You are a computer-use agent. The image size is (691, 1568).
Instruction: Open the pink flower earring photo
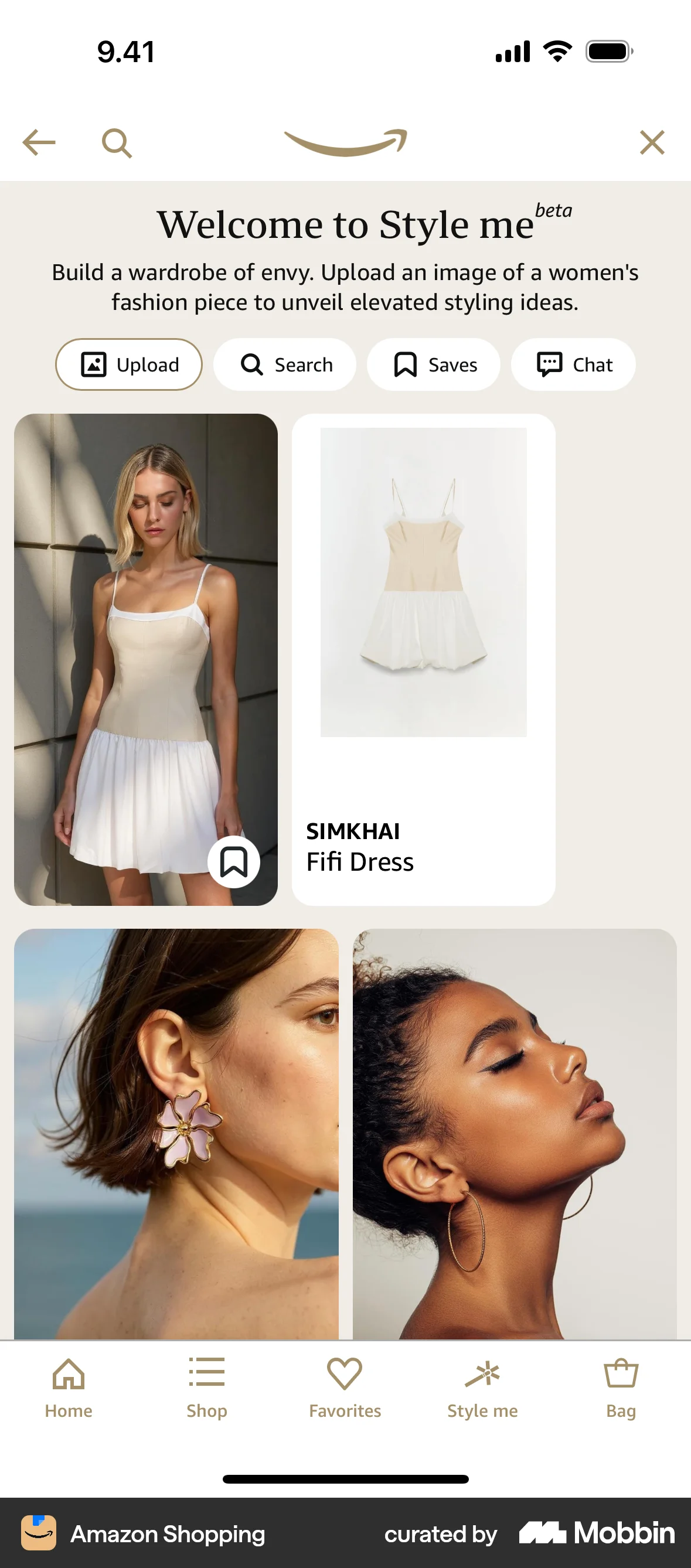pos(176,1132)
